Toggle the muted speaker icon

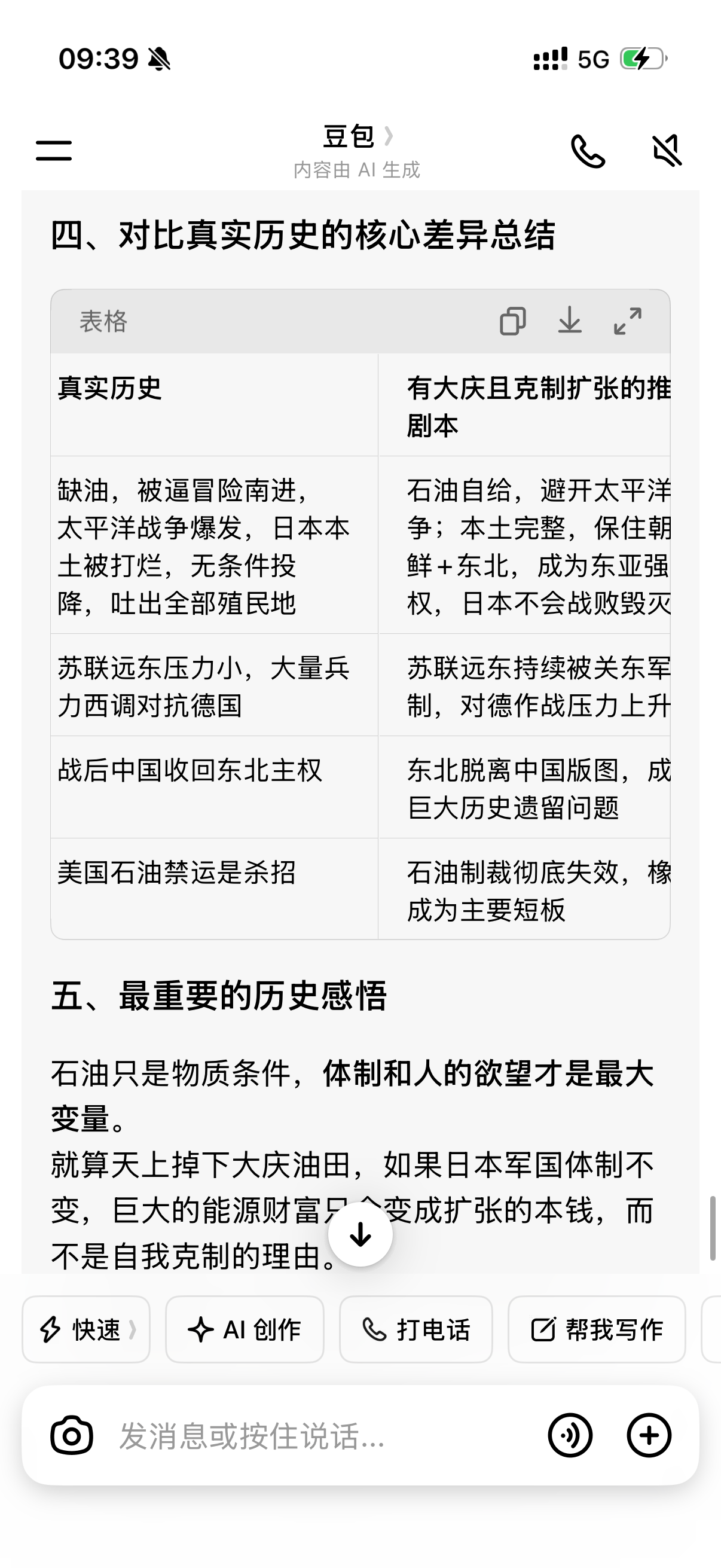667,150
